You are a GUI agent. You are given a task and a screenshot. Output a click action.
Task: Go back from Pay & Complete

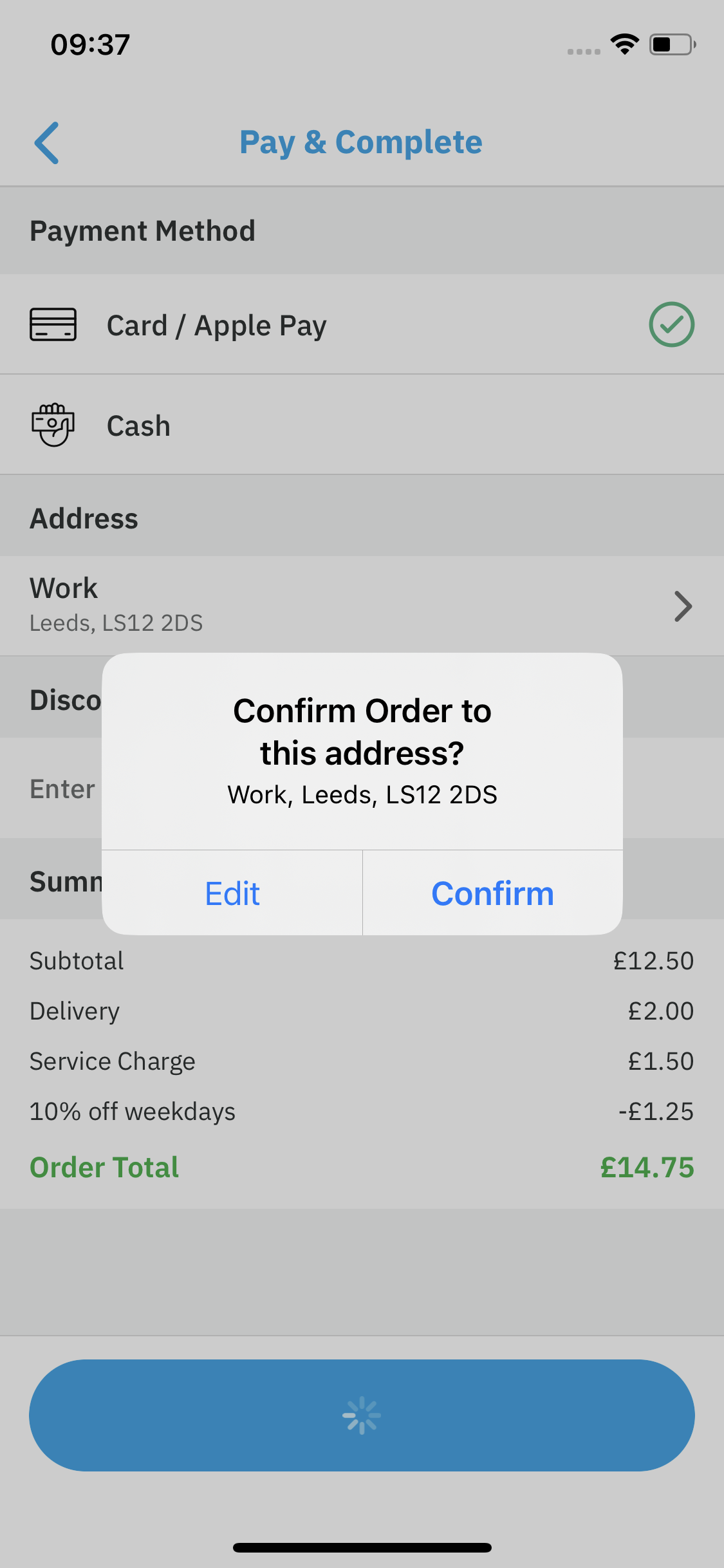point(47,142)
